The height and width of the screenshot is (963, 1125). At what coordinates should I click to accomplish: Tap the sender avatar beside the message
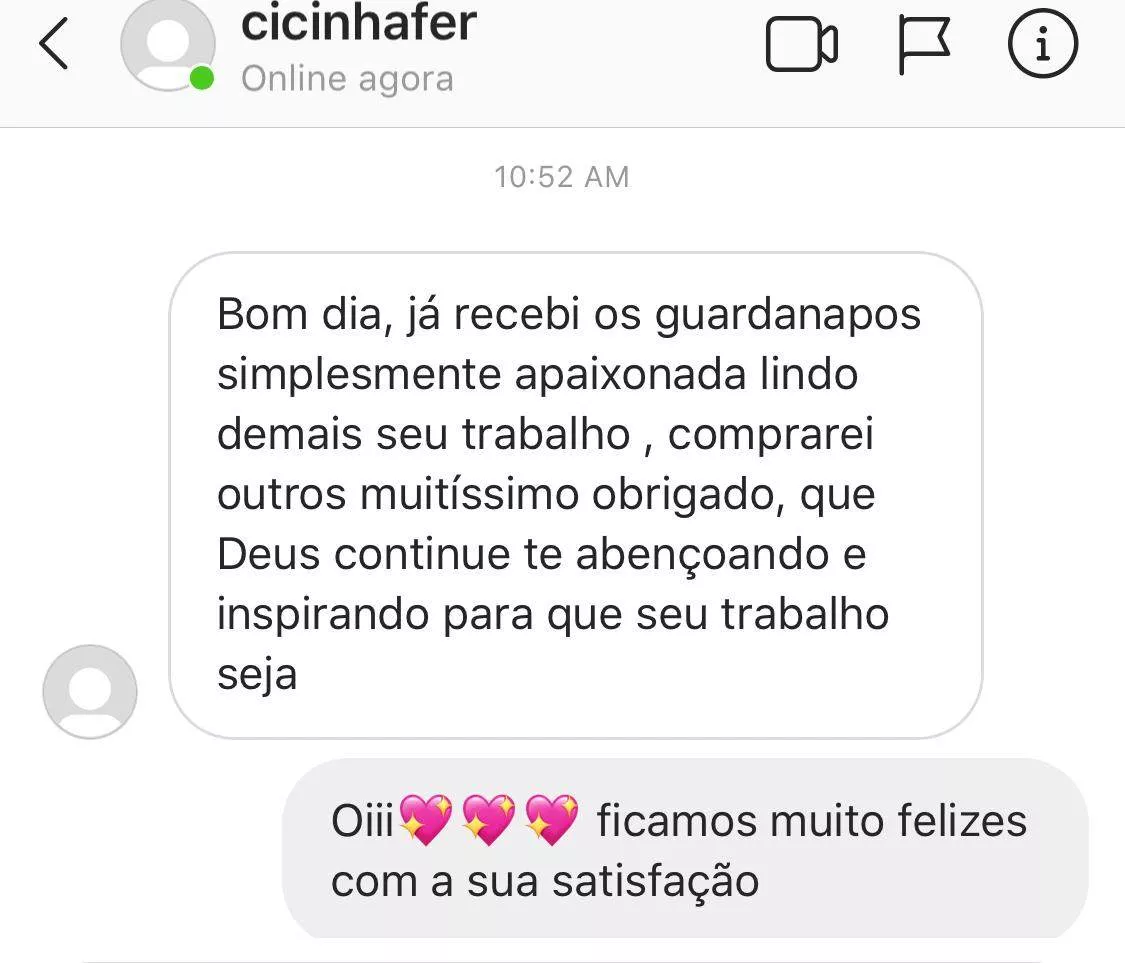[90, 692]
